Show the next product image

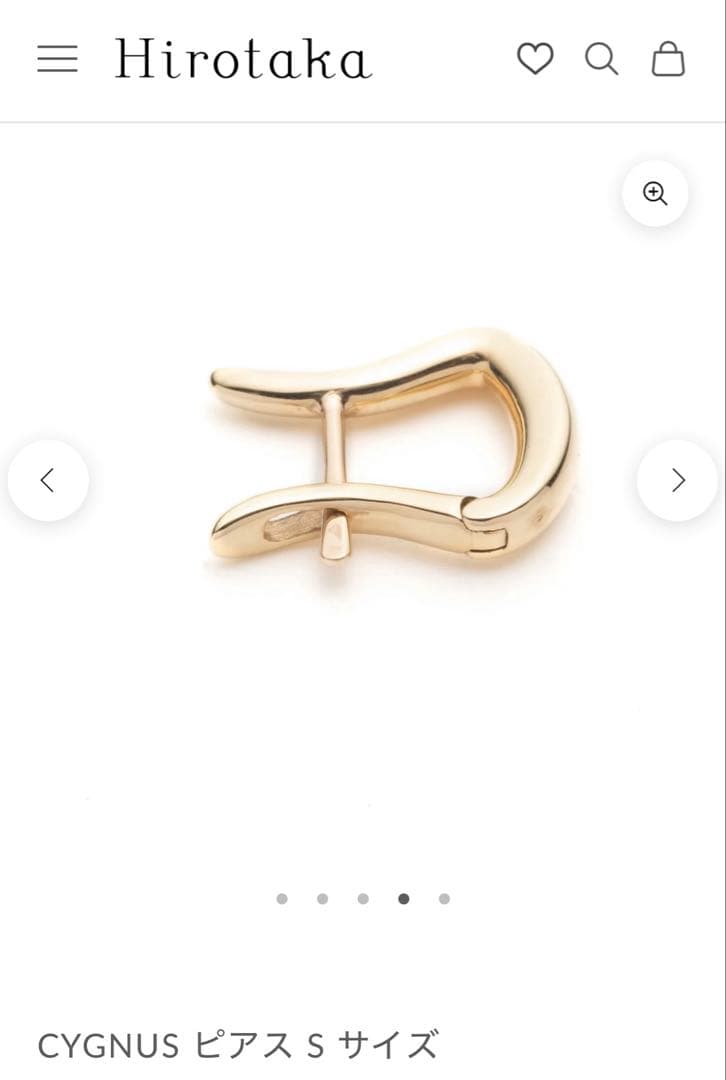[677, 480]
